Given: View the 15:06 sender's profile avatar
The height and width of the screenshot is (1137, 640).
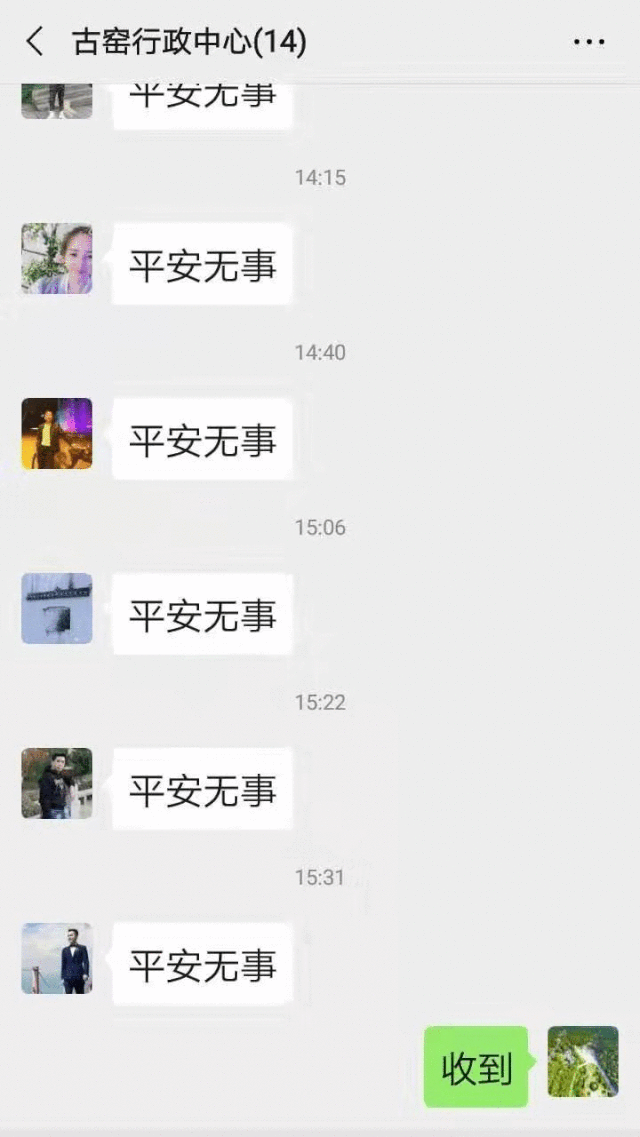Looking at the screenshot, I should click(57, 608).
